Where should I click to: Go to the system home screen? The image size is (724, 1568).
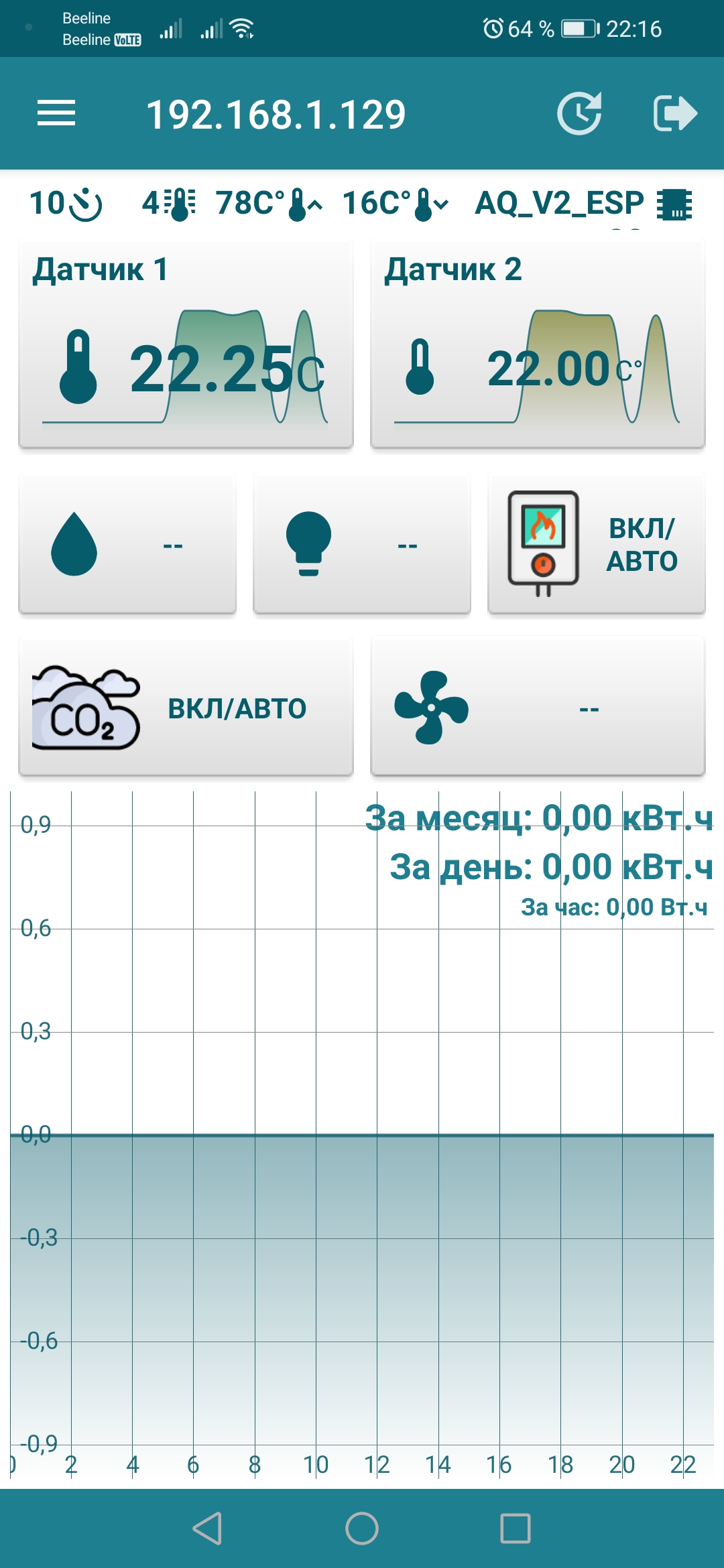(362, 1528)
